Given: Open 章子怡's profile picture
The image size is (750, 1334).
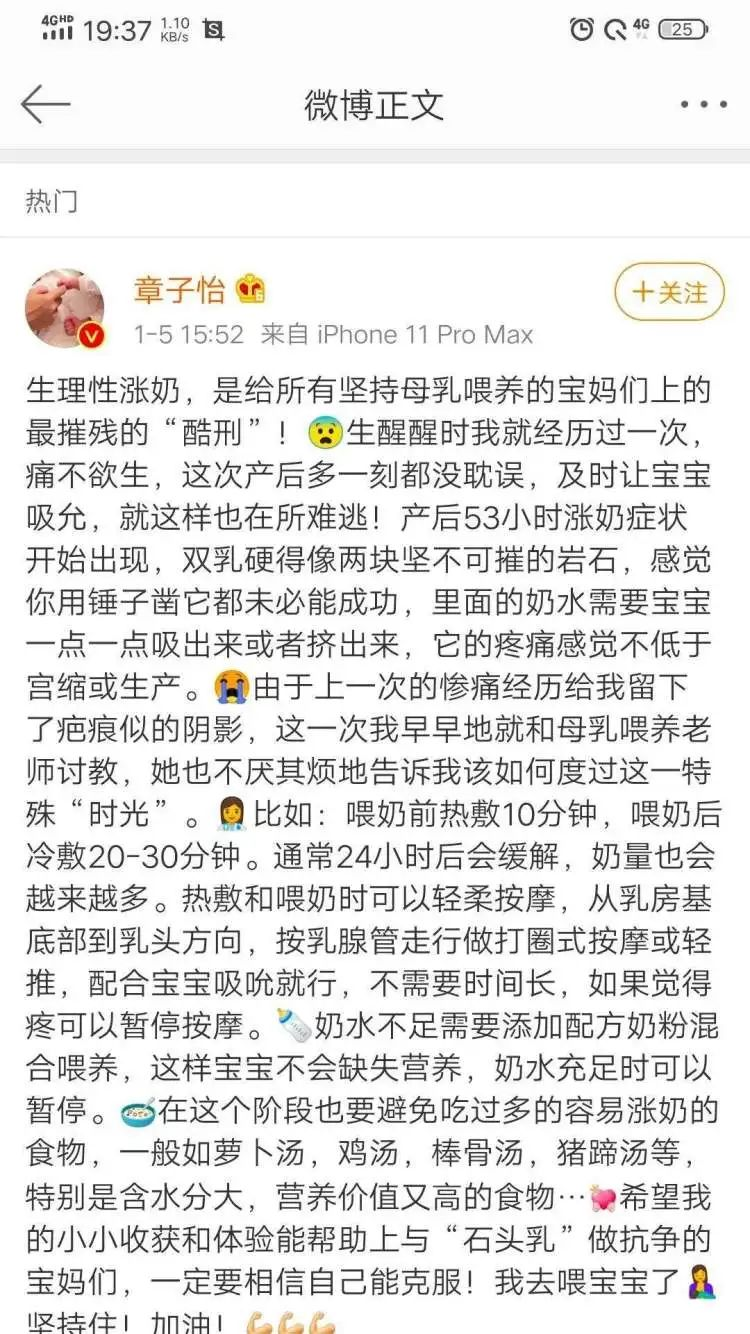Looking at the screenshot, I should (65, 308).
